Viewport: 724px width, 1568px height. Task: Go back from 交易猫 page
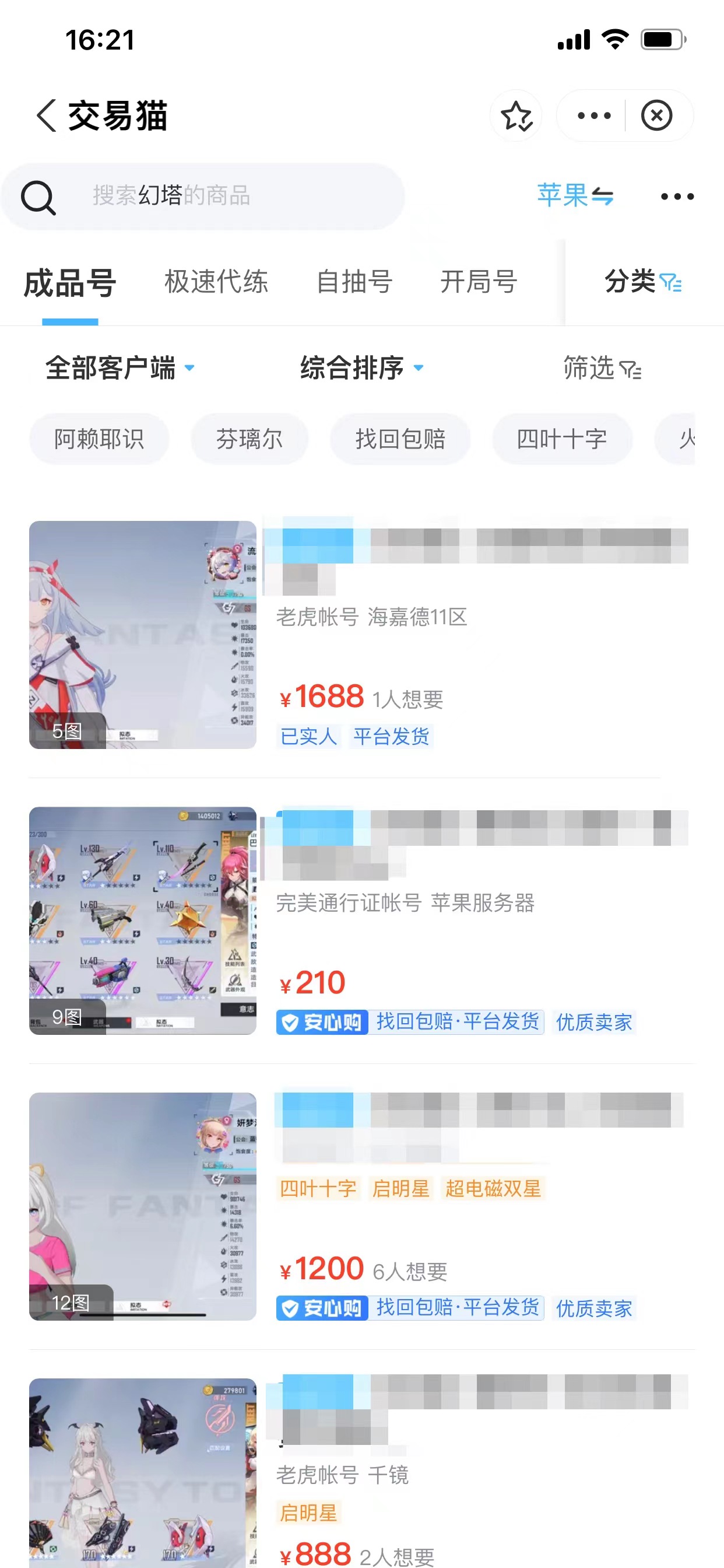coord(47,116)
